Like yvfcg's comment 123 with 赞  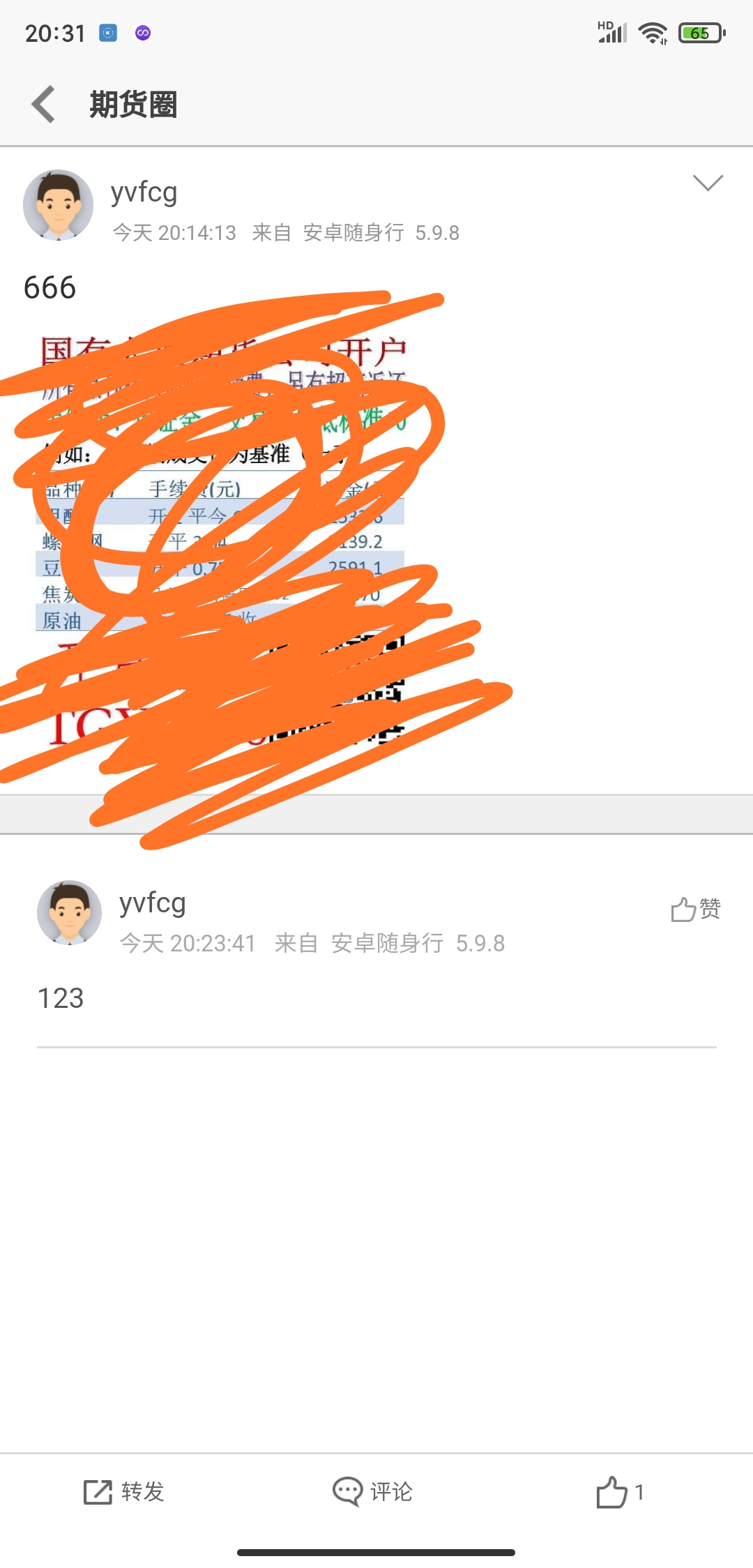[695, 909]
